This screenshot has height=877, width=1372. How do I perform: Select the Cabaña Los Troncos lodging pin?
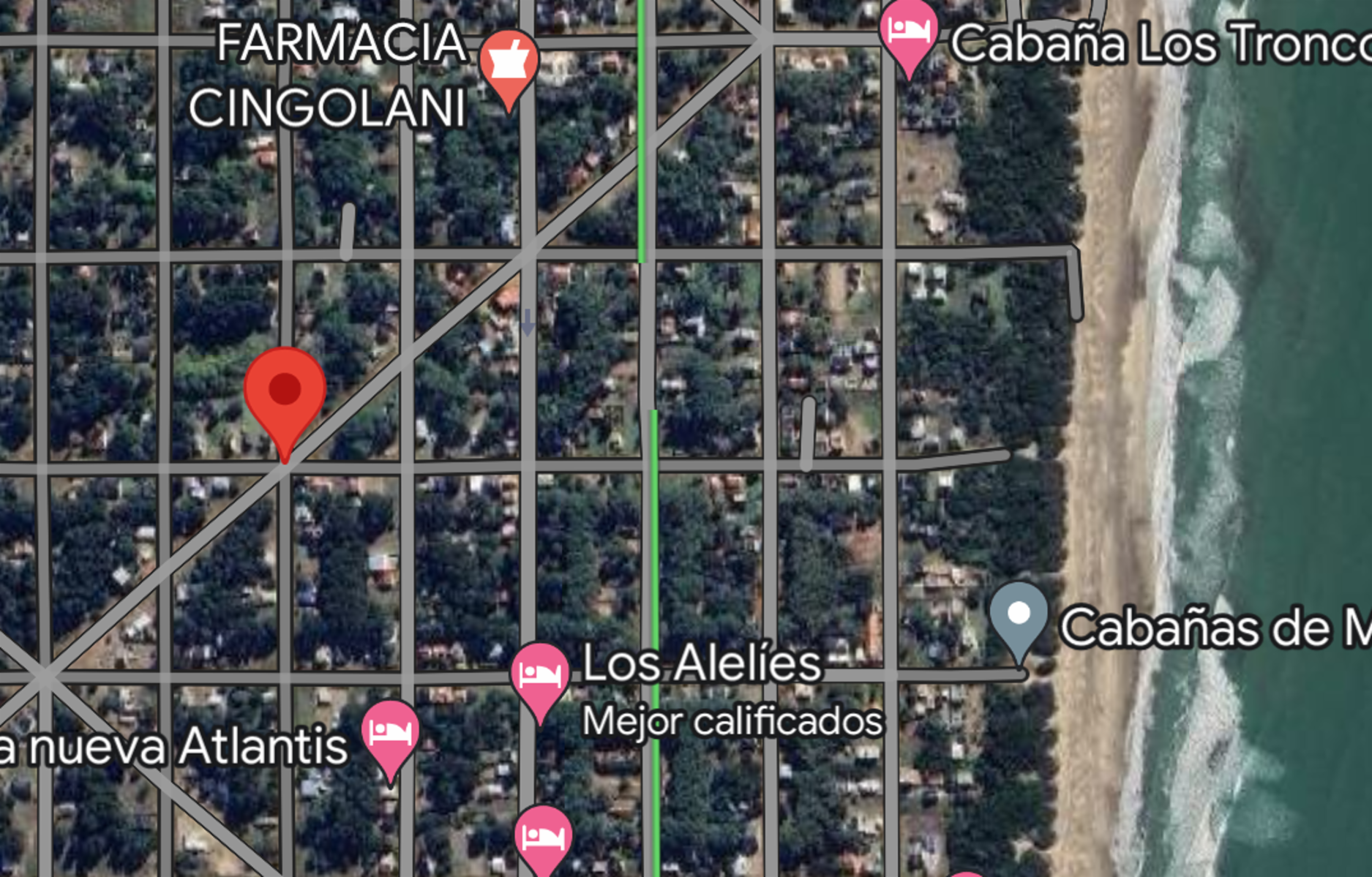tap(908, 33)
